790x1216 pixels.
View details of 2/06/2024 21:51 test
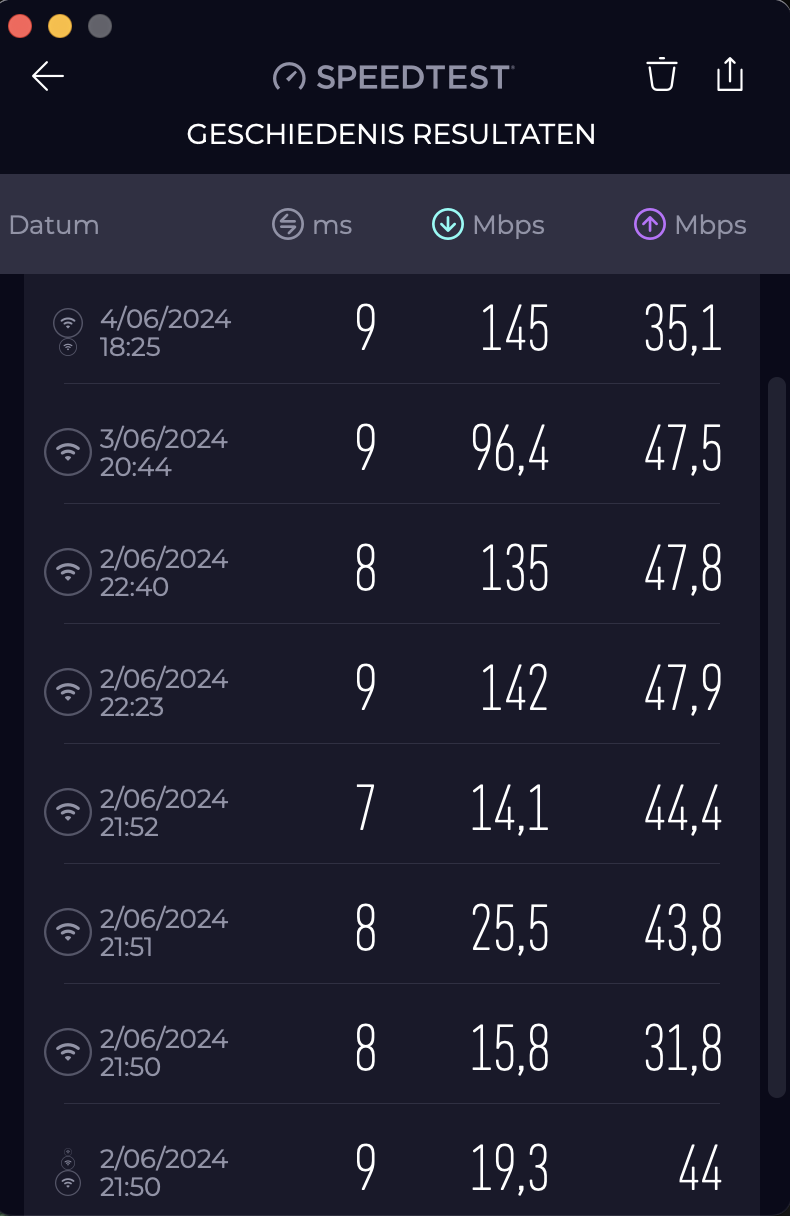[392, 929]
